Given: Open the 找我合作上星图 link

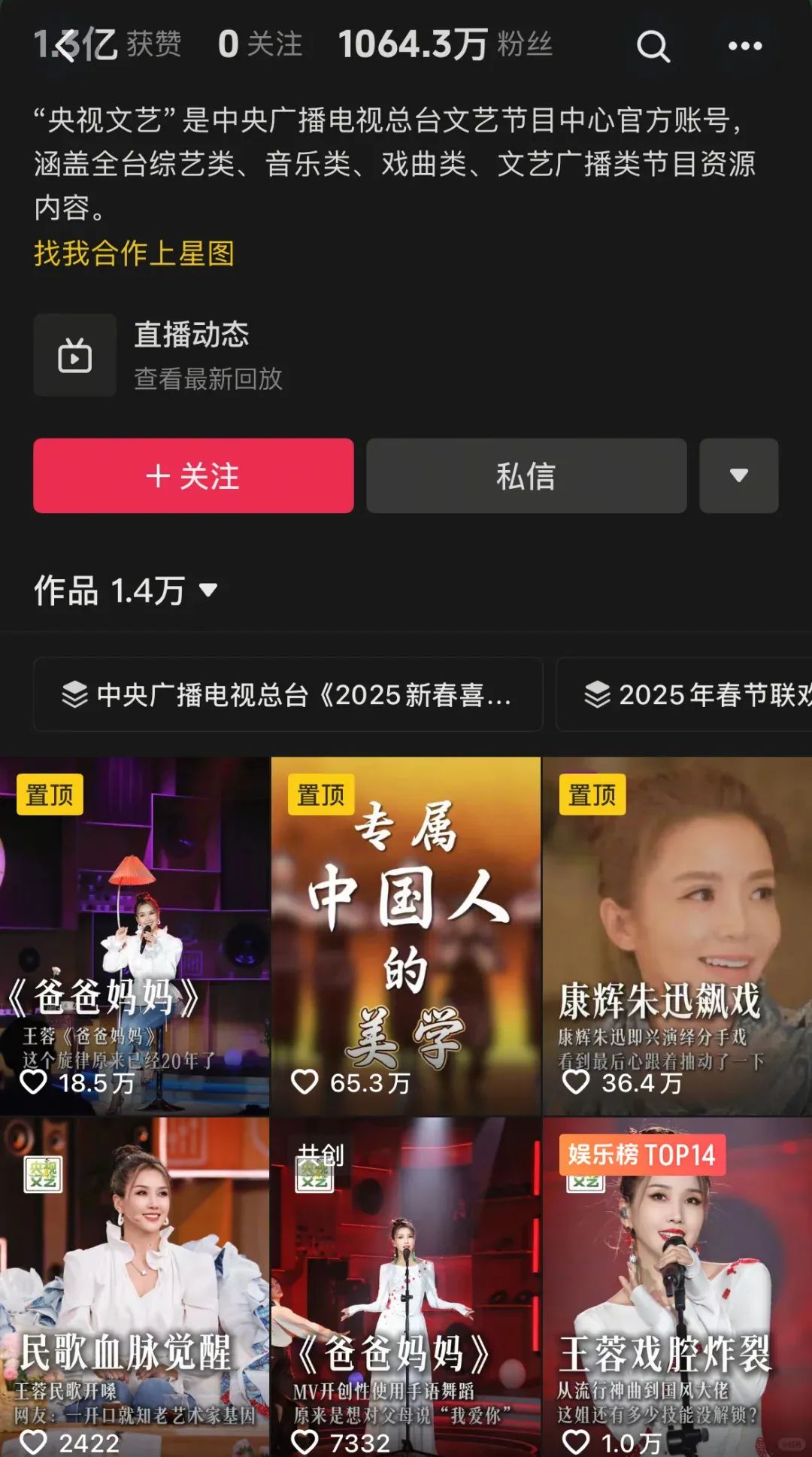Looking at the screenshot, I should 134,253.
